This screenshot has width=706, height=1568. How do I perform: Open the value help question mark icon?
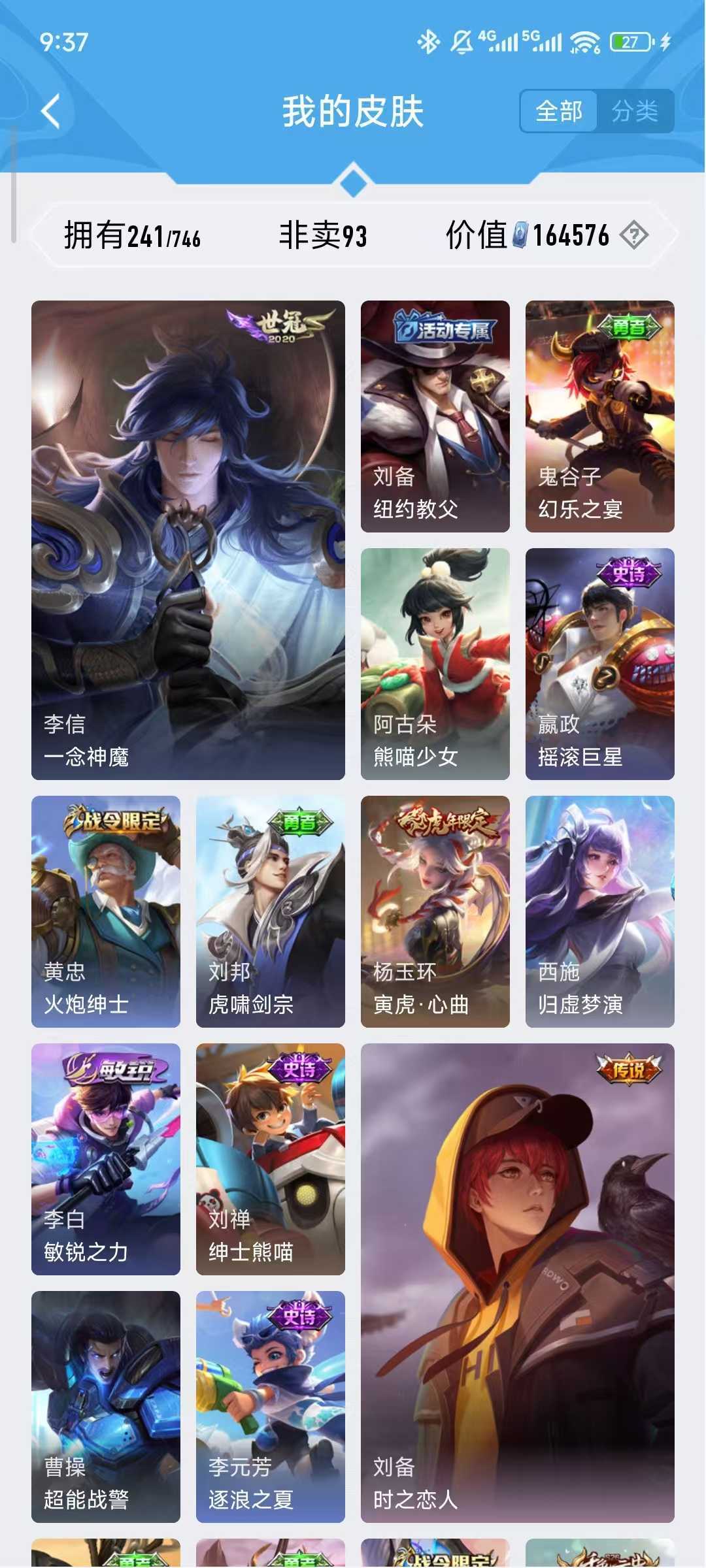(x=633, y=235)
